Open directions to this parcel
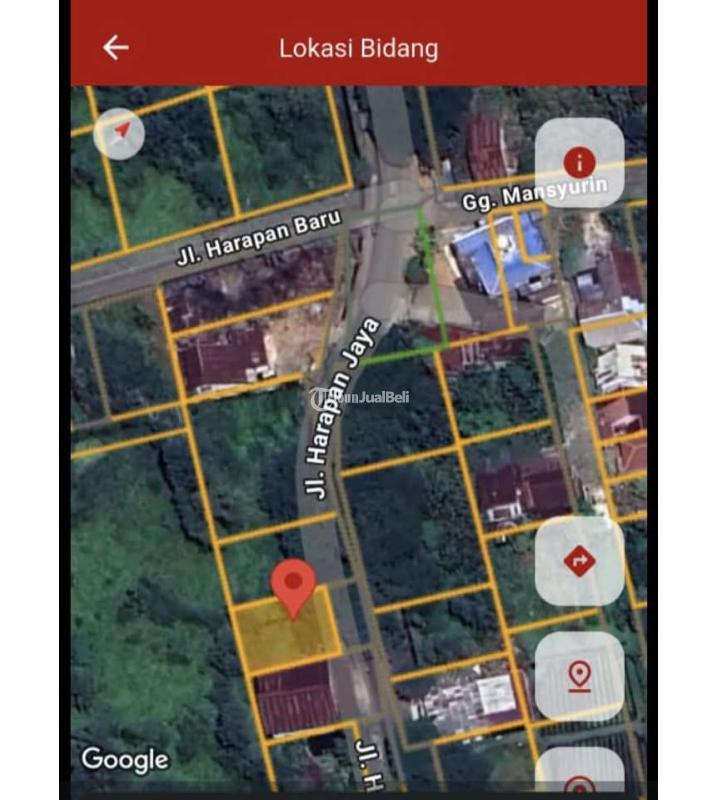Viewport: 719px width, 800px height. click(579, 561)
